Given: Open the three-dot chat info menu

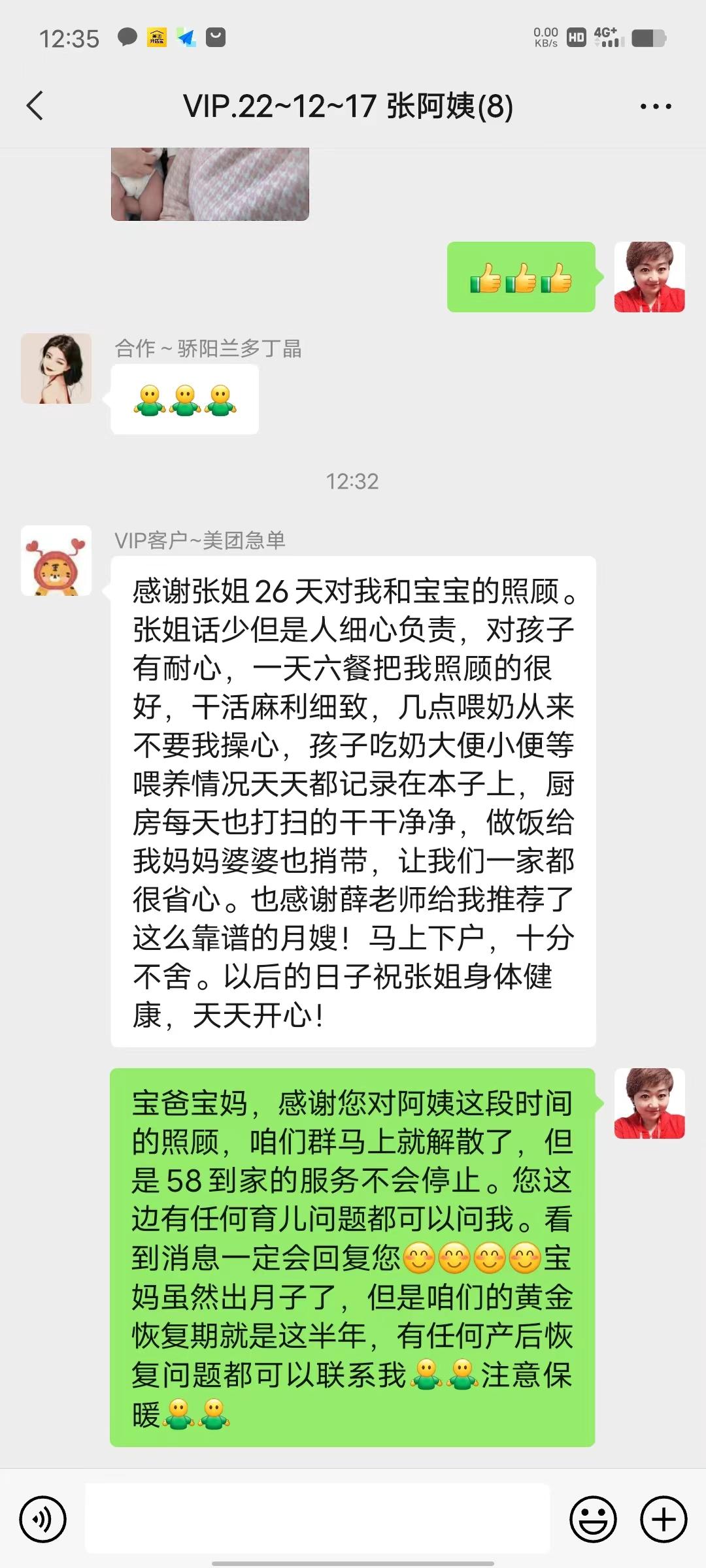Looking at the screenshot, I should (x=655, y=106).
